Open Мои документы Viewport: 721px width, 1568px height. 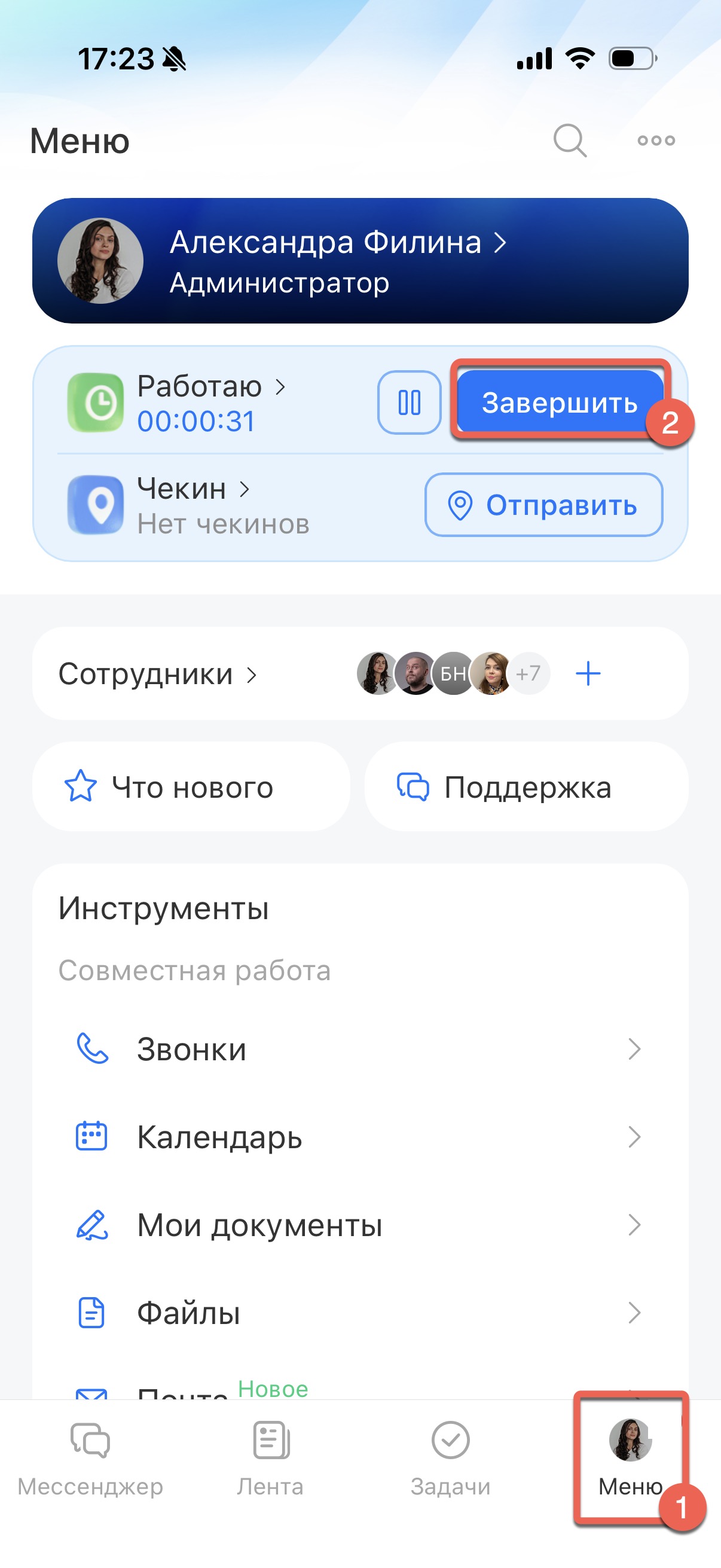tap(360, 1225)
